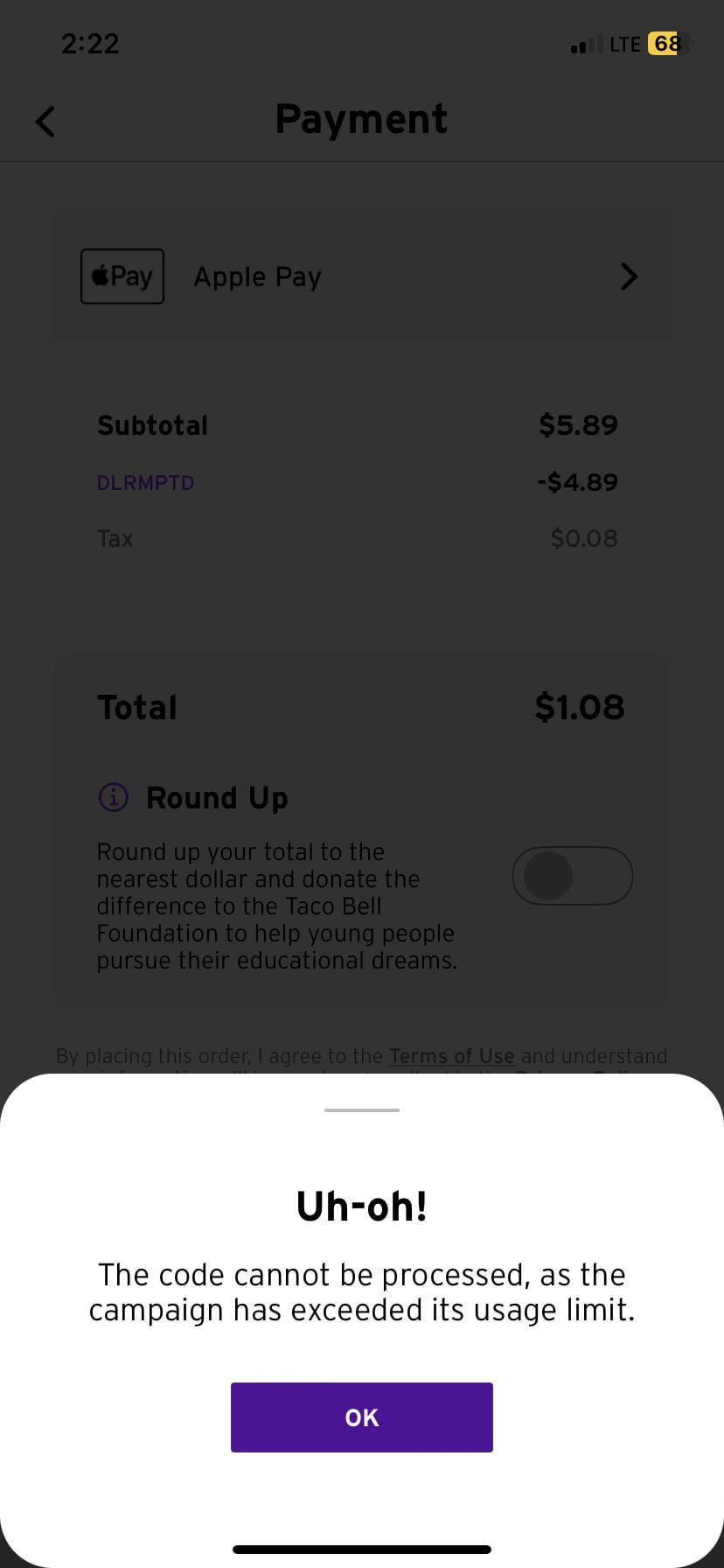The width and height of the screenshot is (724, 1568).
Task: Tap the DLRMPTD promo code
Action: pos(145,482)
